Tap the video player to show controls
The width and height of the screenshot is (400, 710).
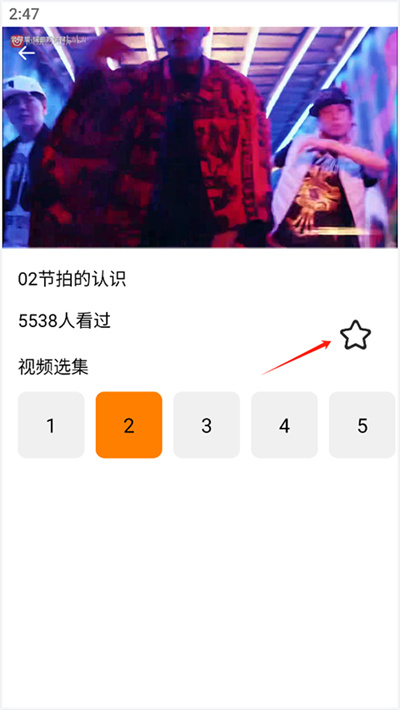point(200,137)
